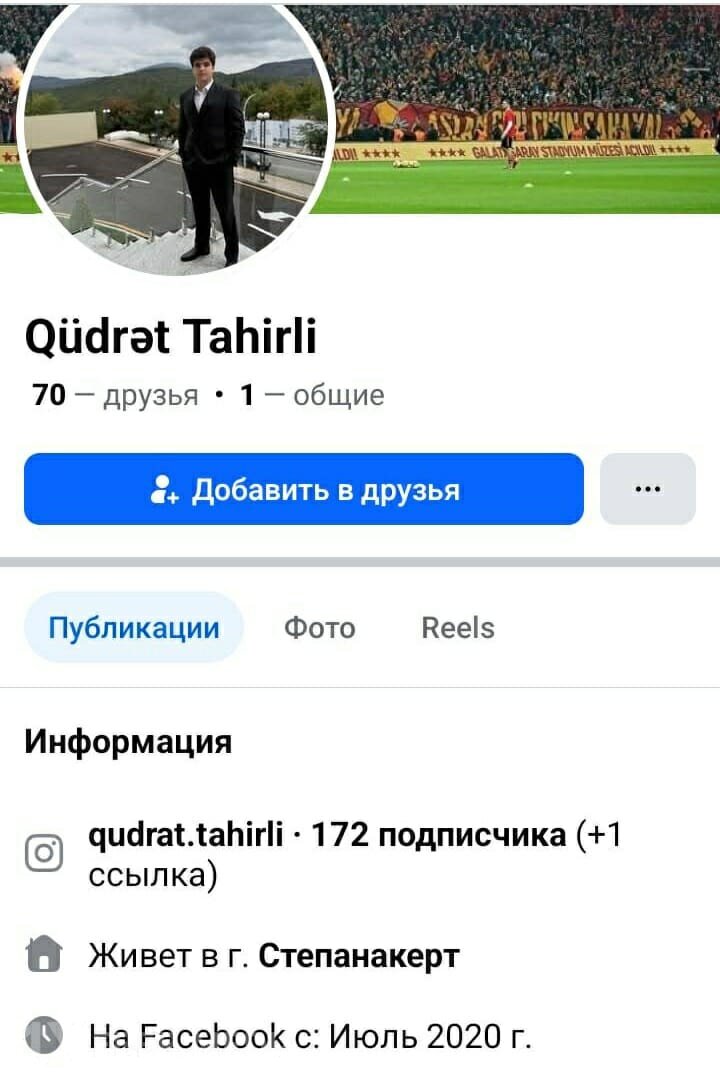Show the 70 друзья friends list
The width and height of the screenshot is (720, 1086).
pos(116,396)
